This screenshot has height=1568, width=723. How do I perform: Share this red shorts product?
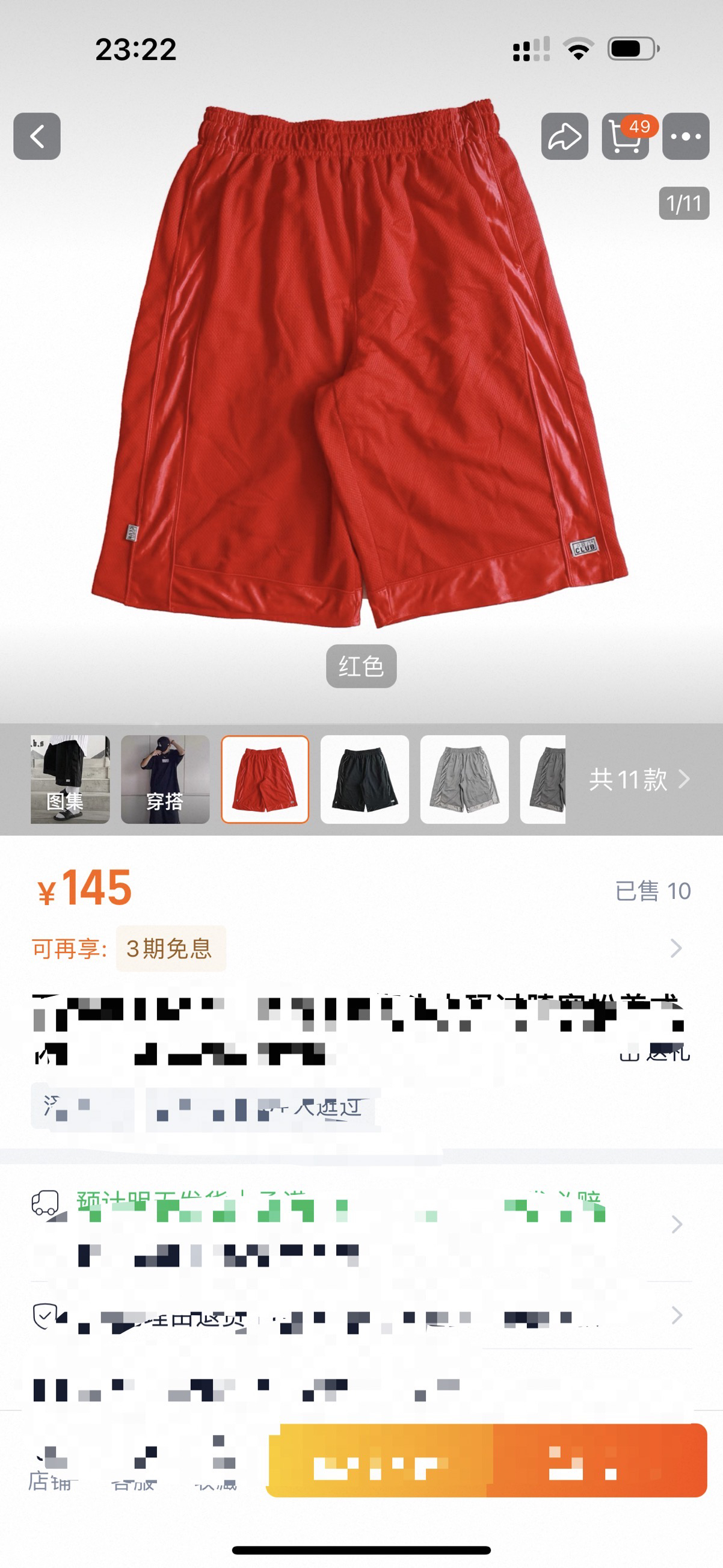(565, 137)
